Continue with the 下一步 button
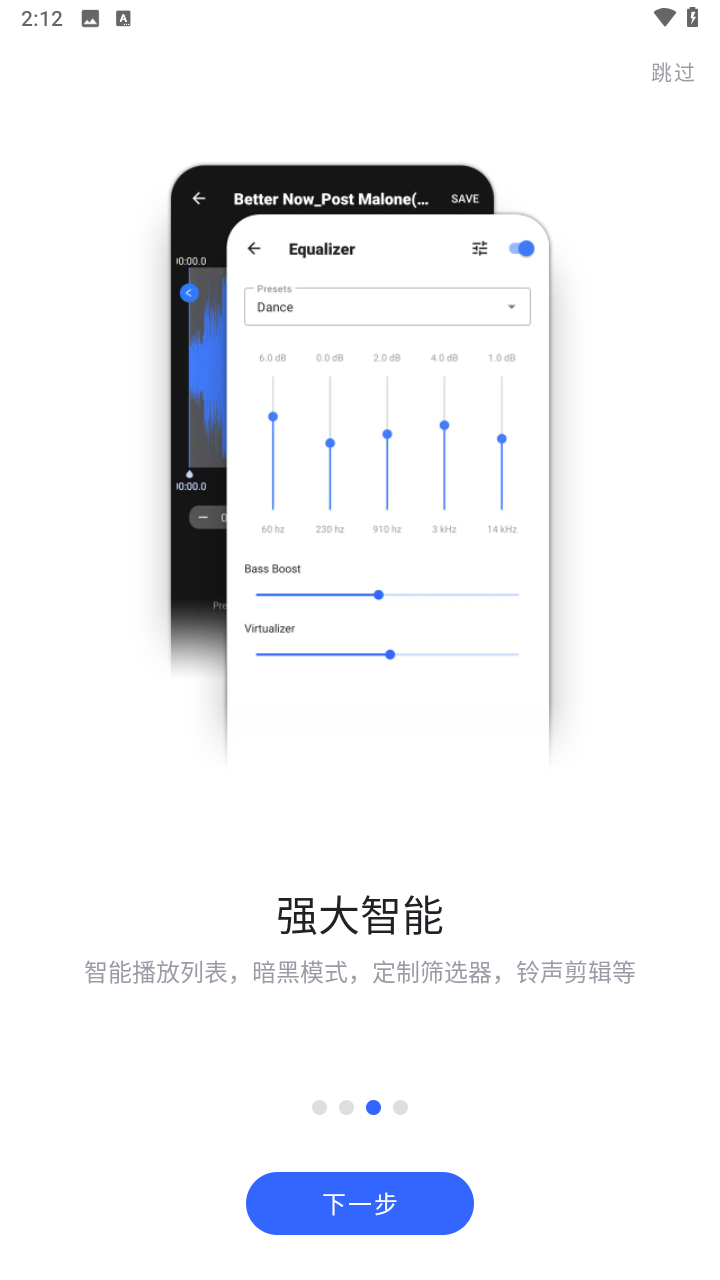The image size is (720, 1280). coord(359,1203)
